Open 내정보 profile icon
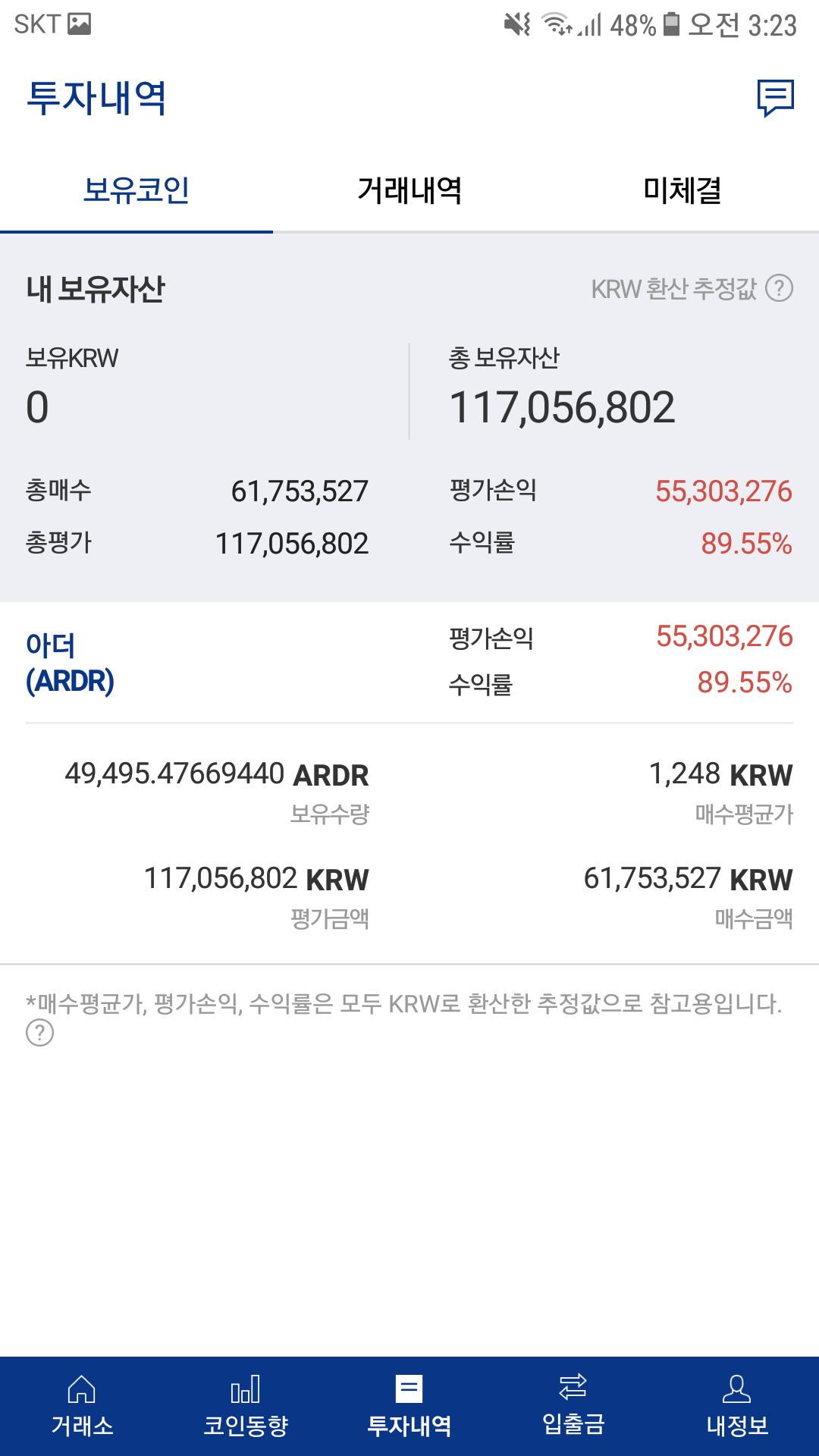The image size is (819, 1456). [x=736, y=1407]
